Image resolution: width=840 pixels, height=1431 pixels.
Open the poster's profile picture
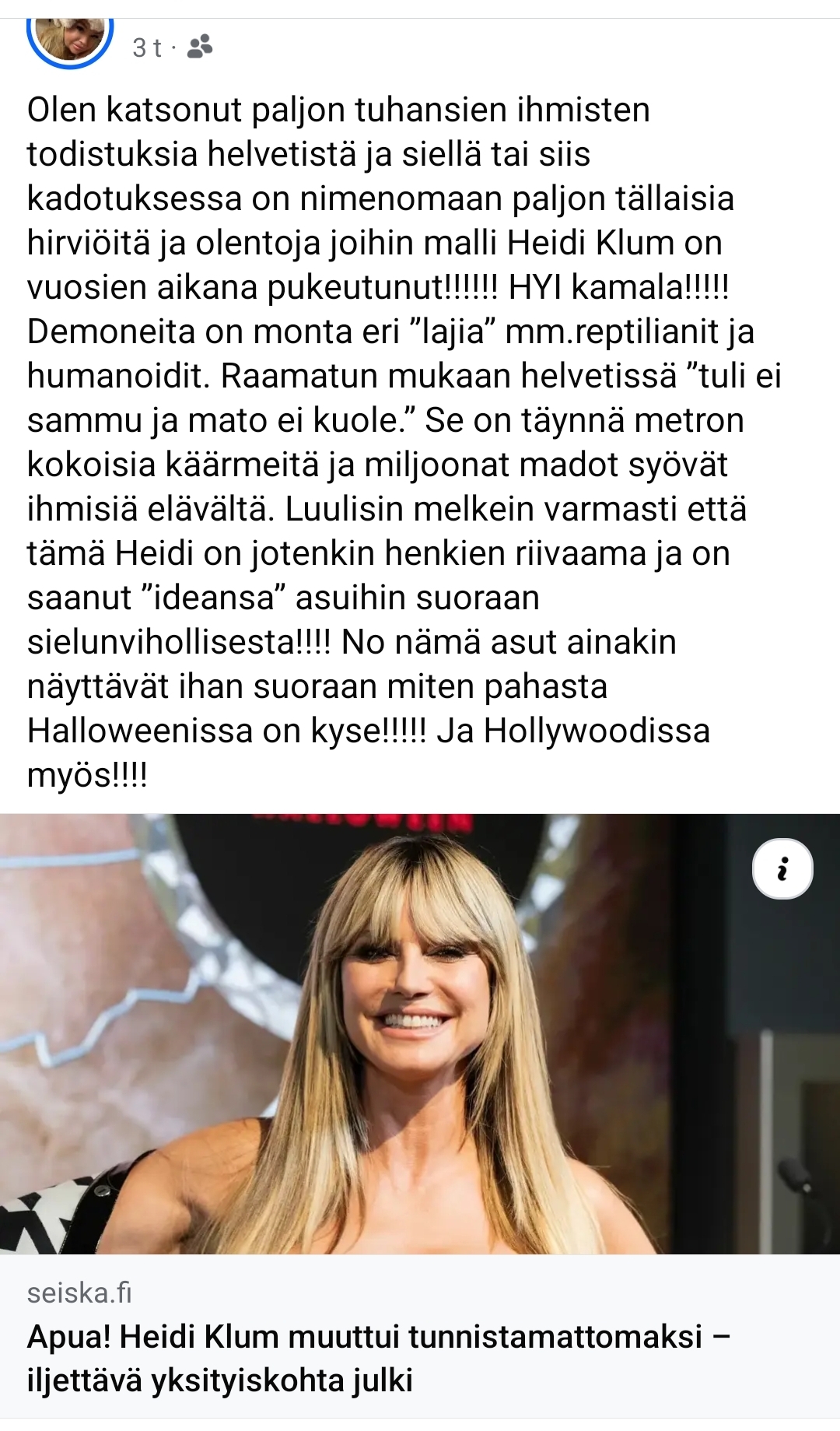coord(70,37)
